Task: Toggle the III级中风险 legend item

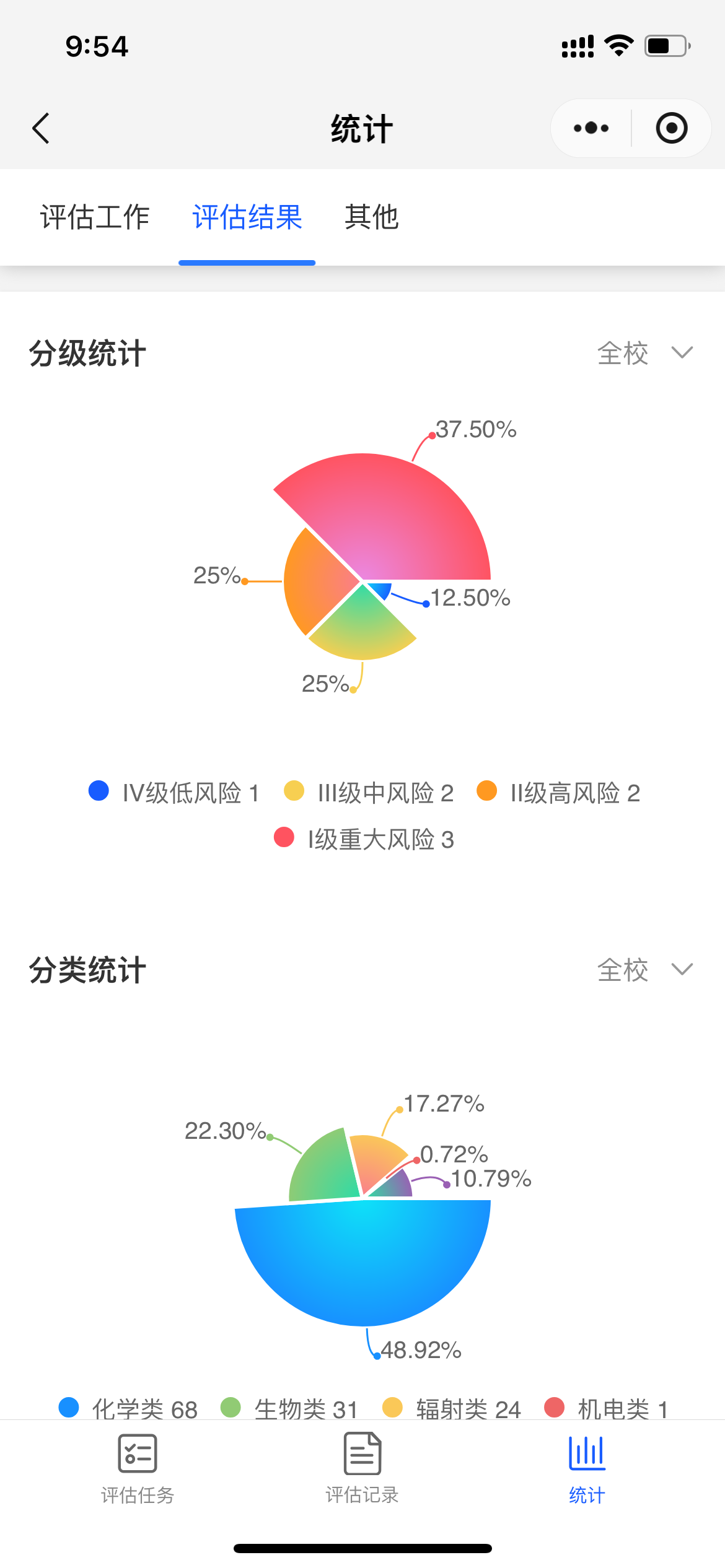Action: [x=369, y=793]
